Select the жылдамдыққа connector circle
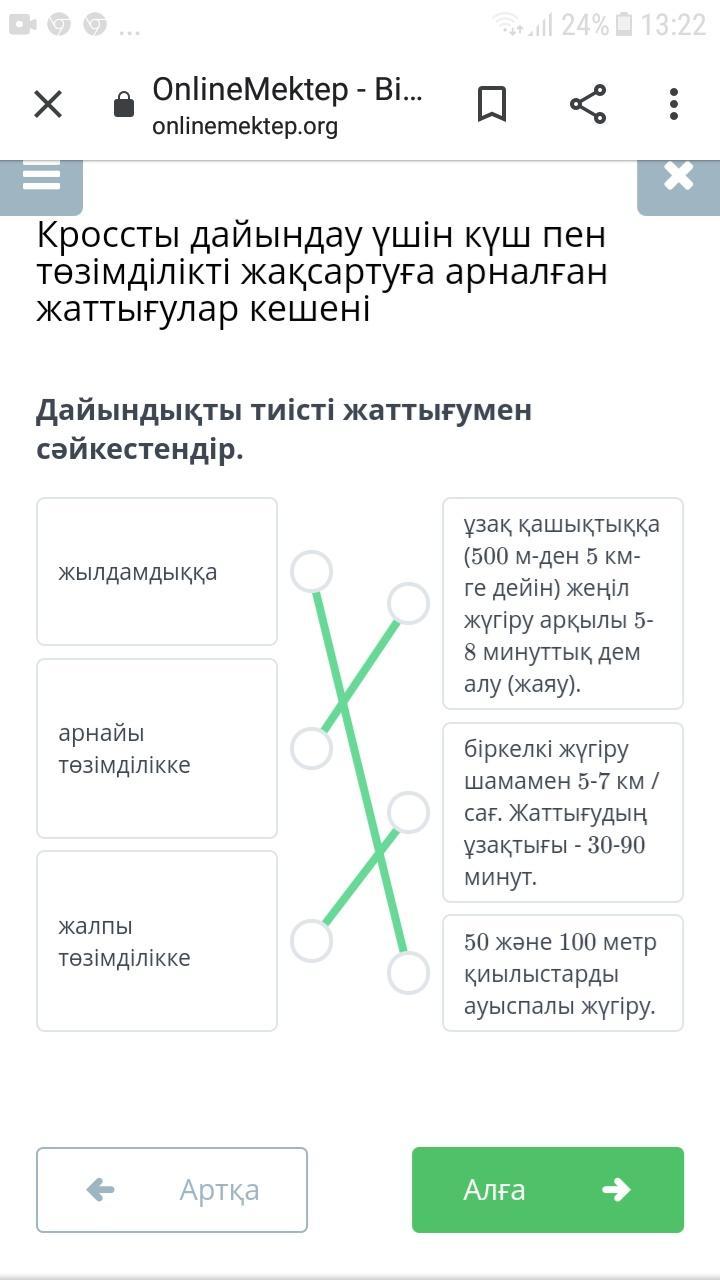Screen dimensions: 720x1280 coord(311,572)
